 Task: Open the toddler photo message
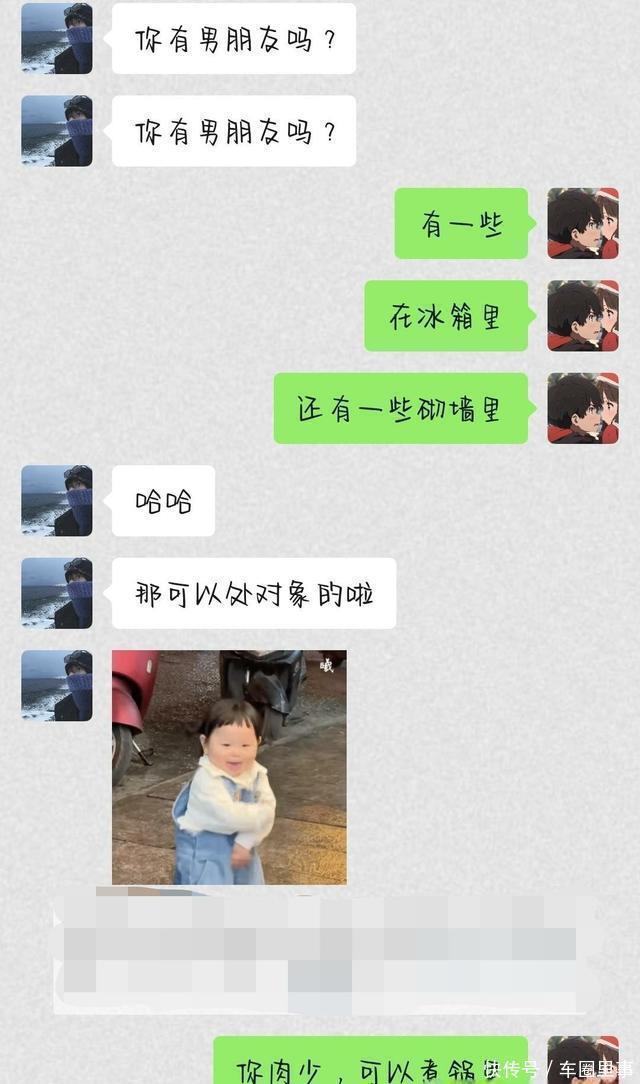coord(229,767)
